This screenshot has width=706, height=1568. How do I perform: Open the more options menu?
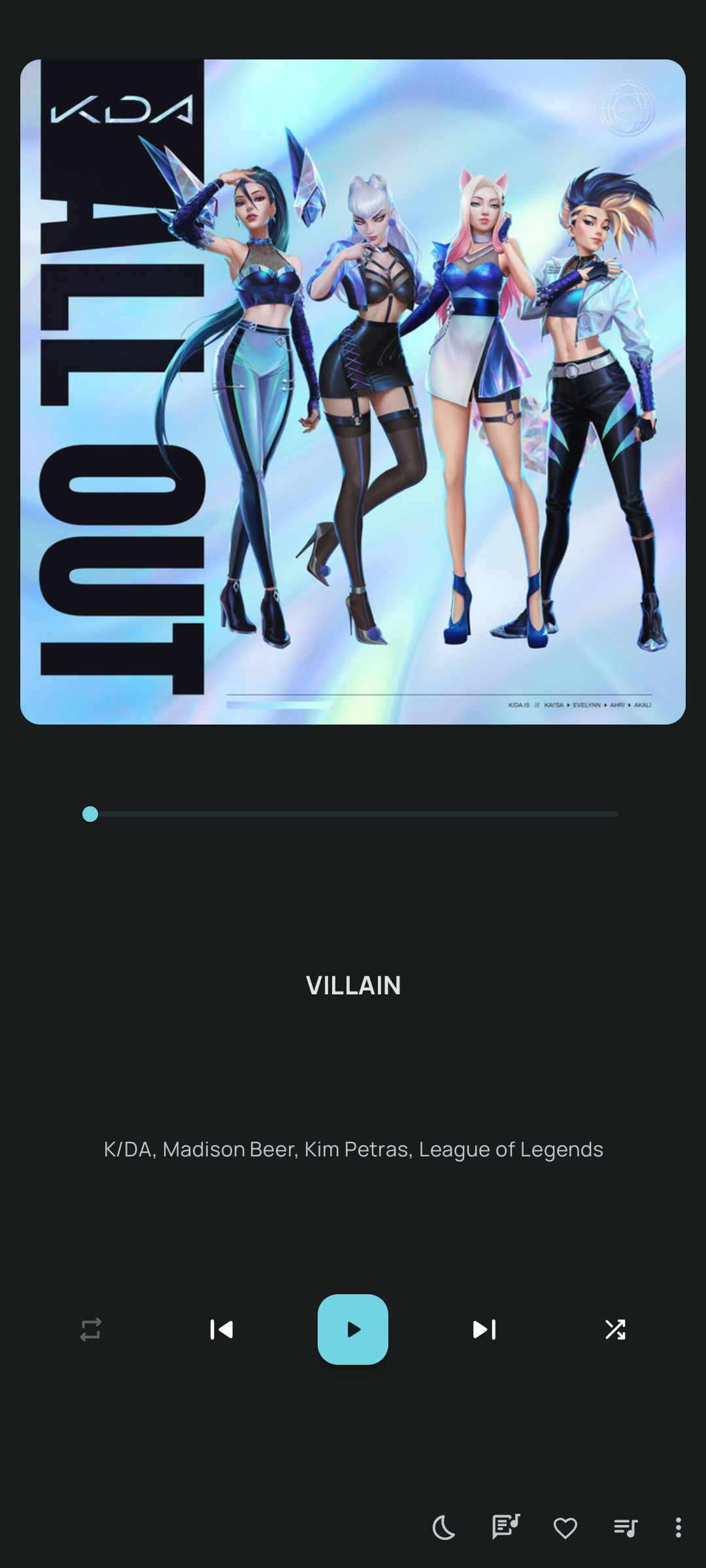678,1527
